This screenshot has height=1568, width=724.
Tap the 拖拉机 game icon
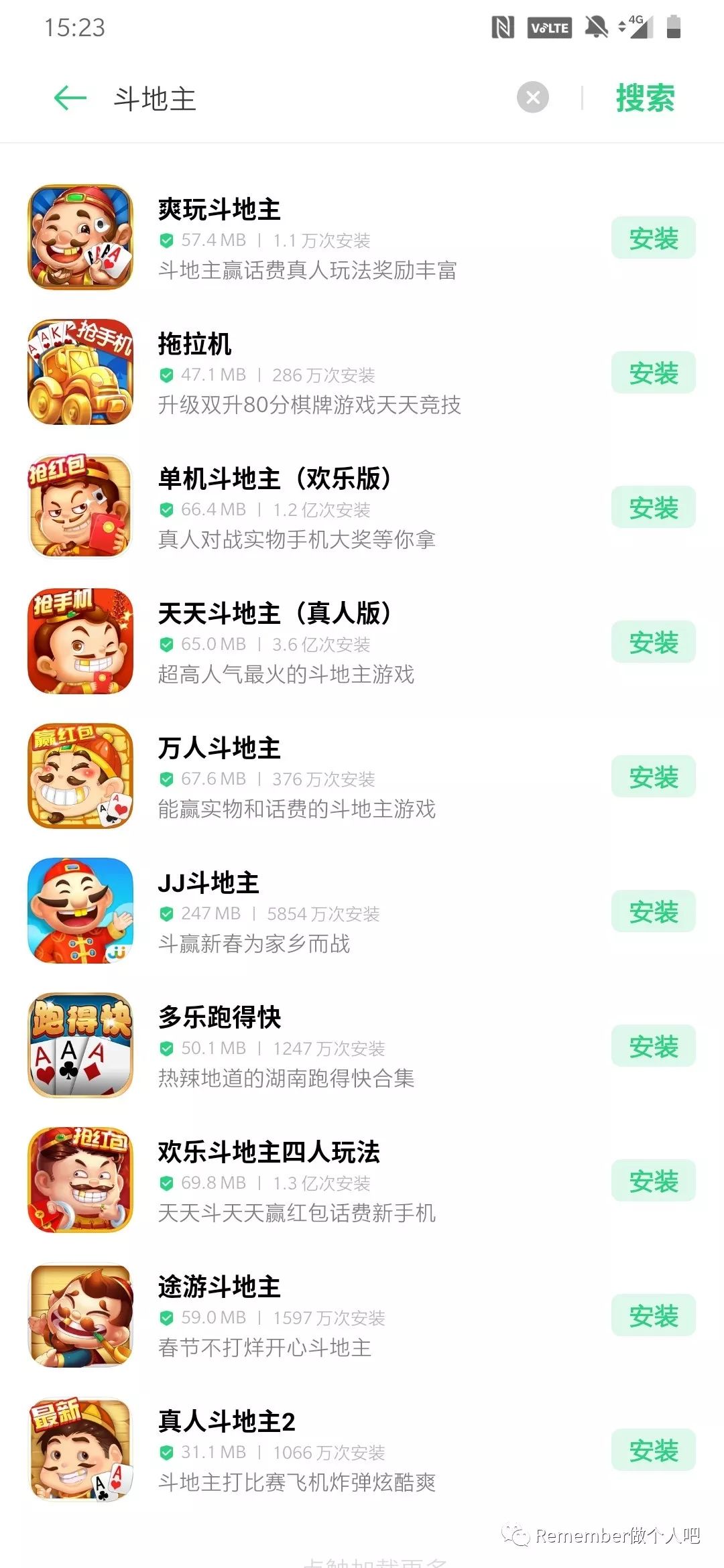point(80,371)
